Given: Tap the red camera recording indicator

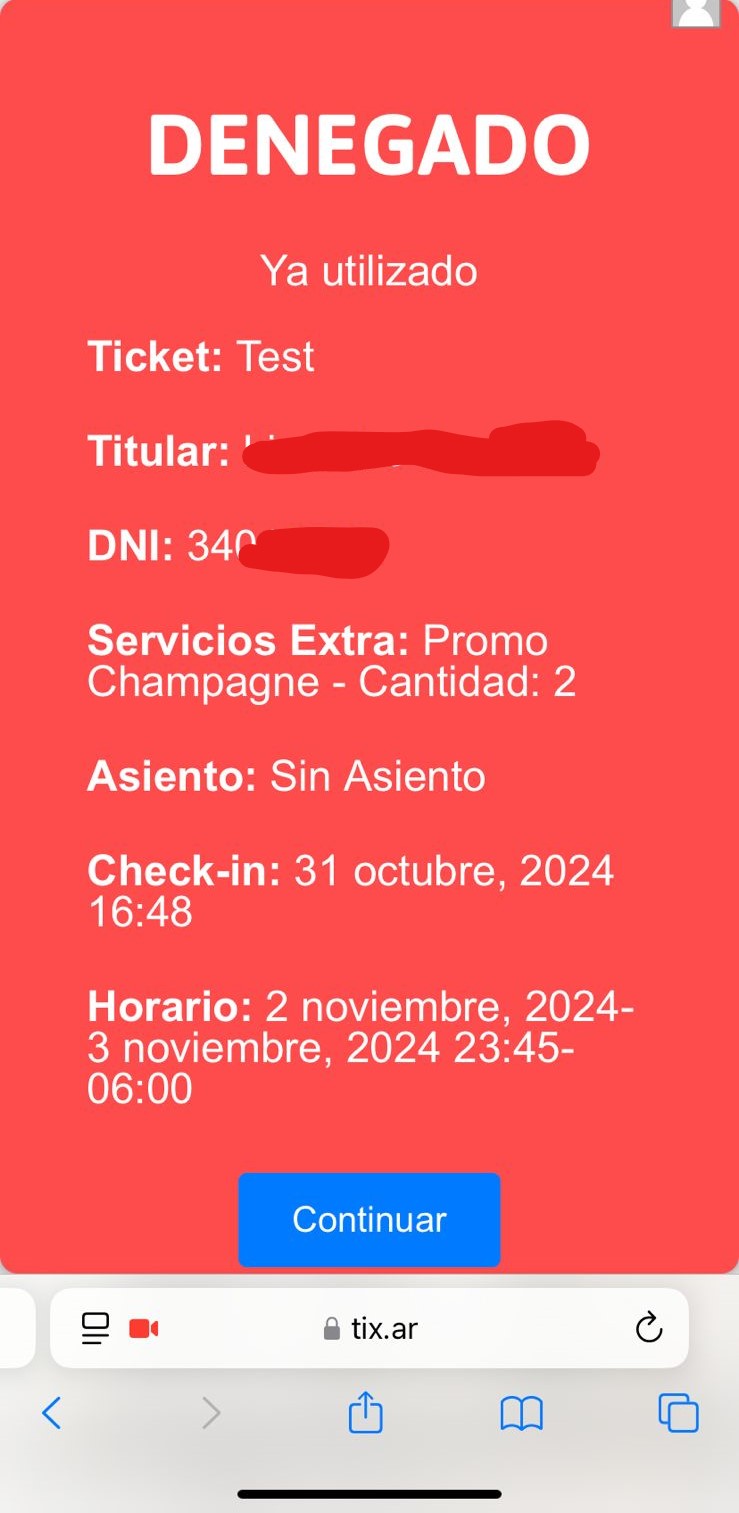Looking at the screenshot, I should pyautogui.click(x=144, y=1328).
